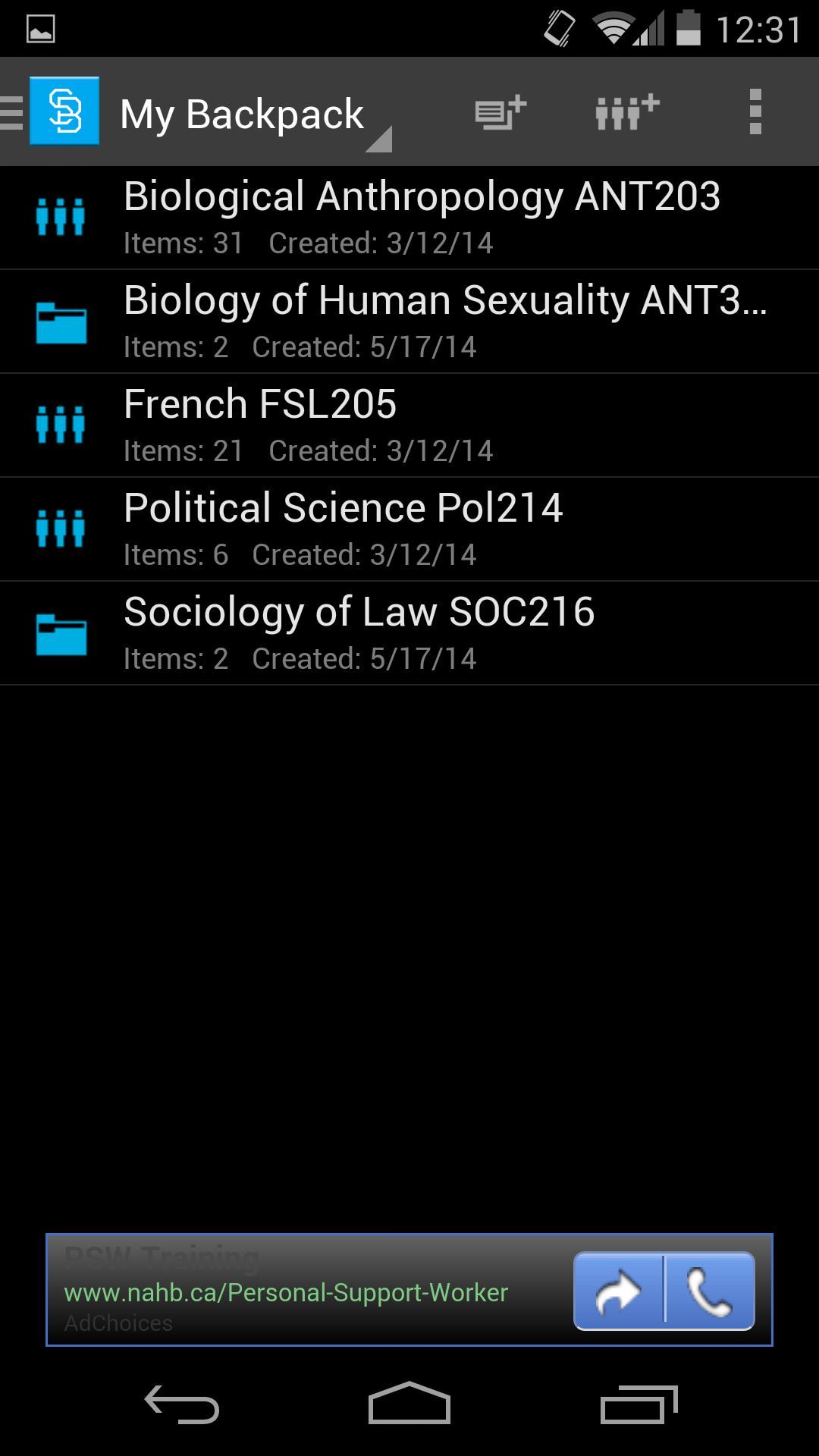Tap the ad's phone call button
Viewport: 819px width, 1456px height.
pyautogui.click(x=709, y=1291)
